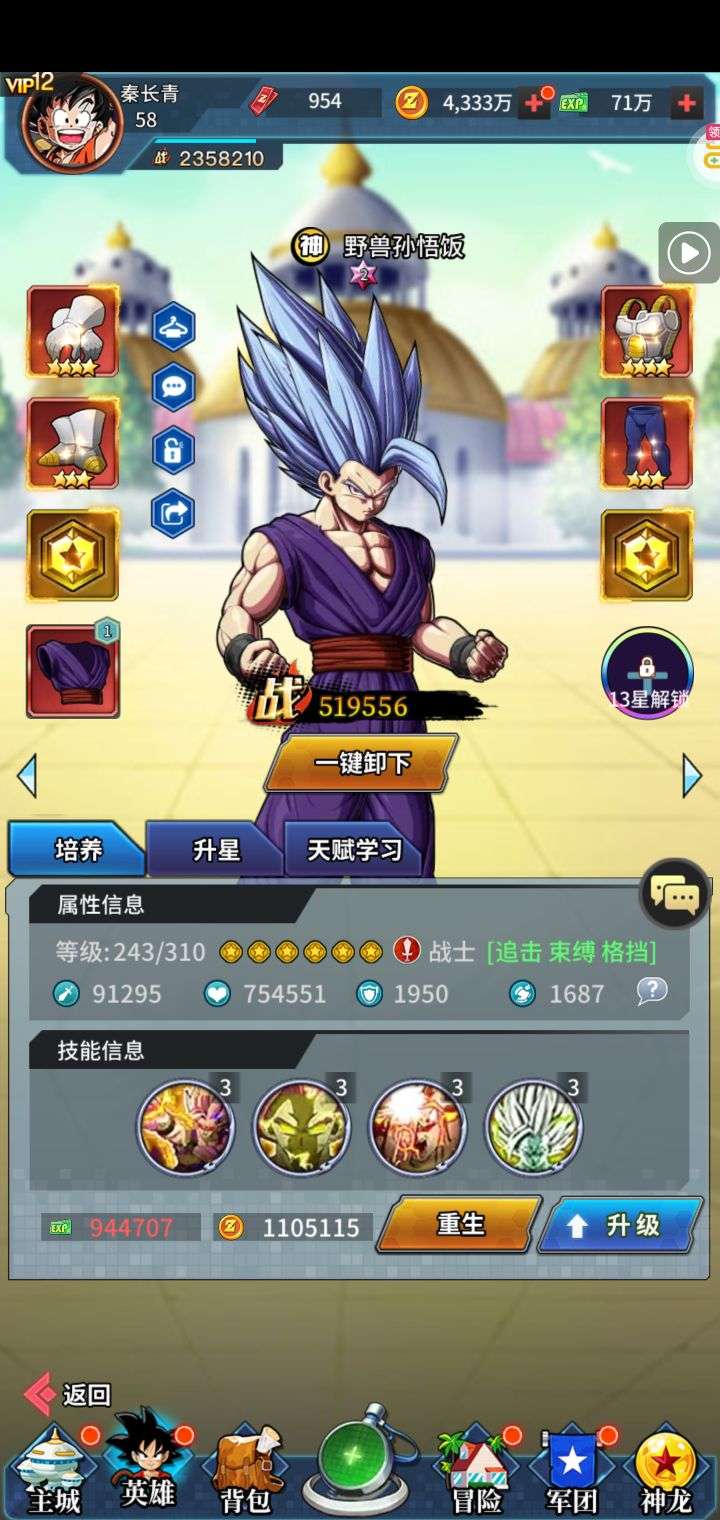Show the previous hero with left arrow

point(27,775)
